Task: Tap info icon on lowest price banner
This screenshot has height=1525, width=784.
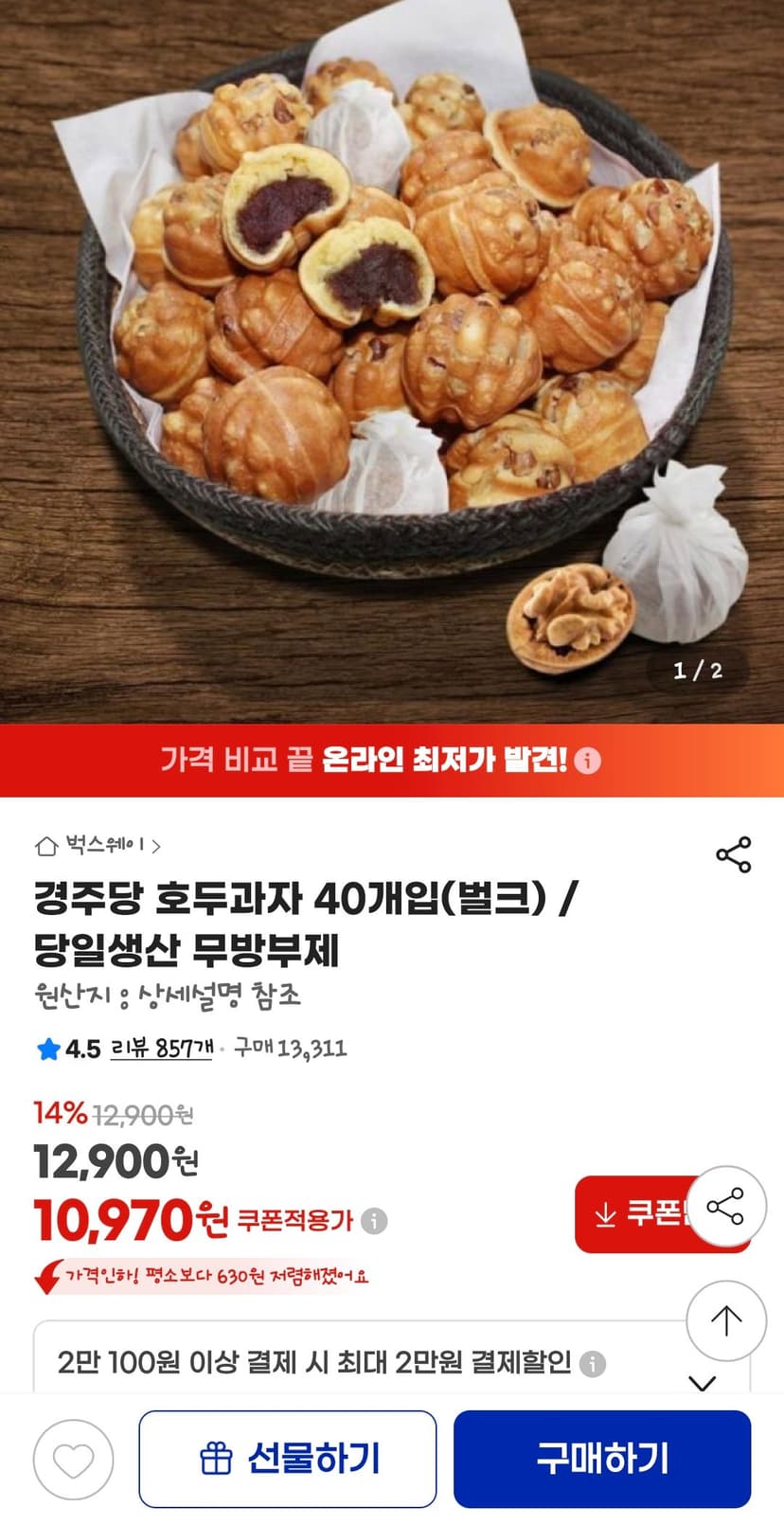Action: [587, 761]
